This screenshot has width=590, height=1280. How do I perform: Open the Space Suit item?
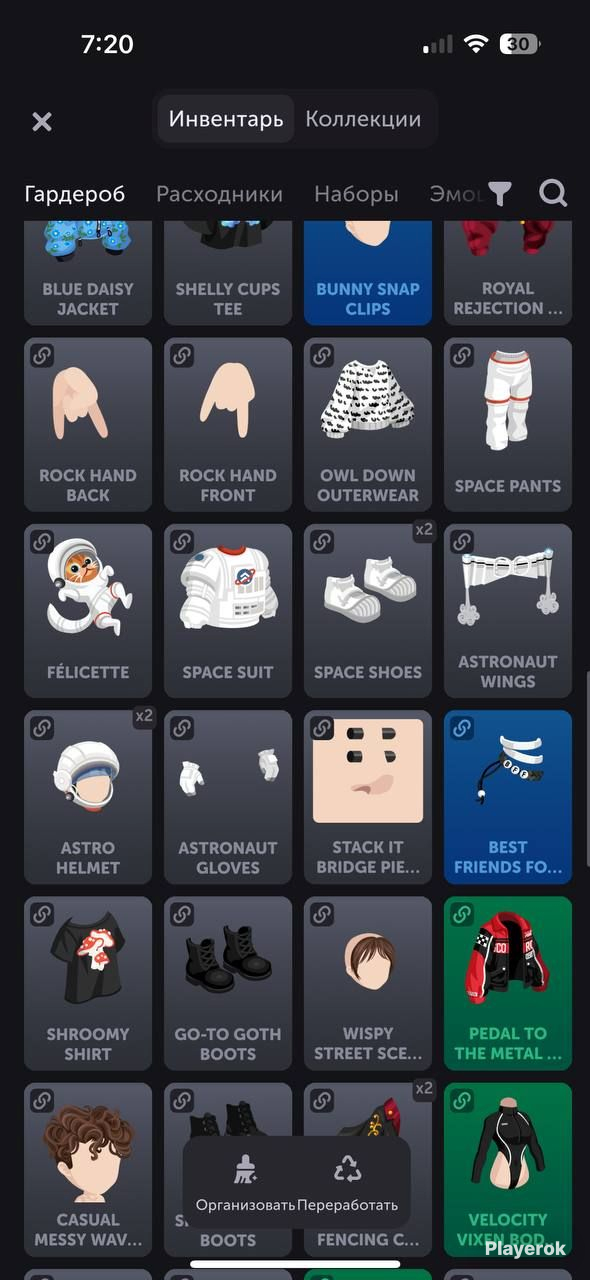click(228, 611)
